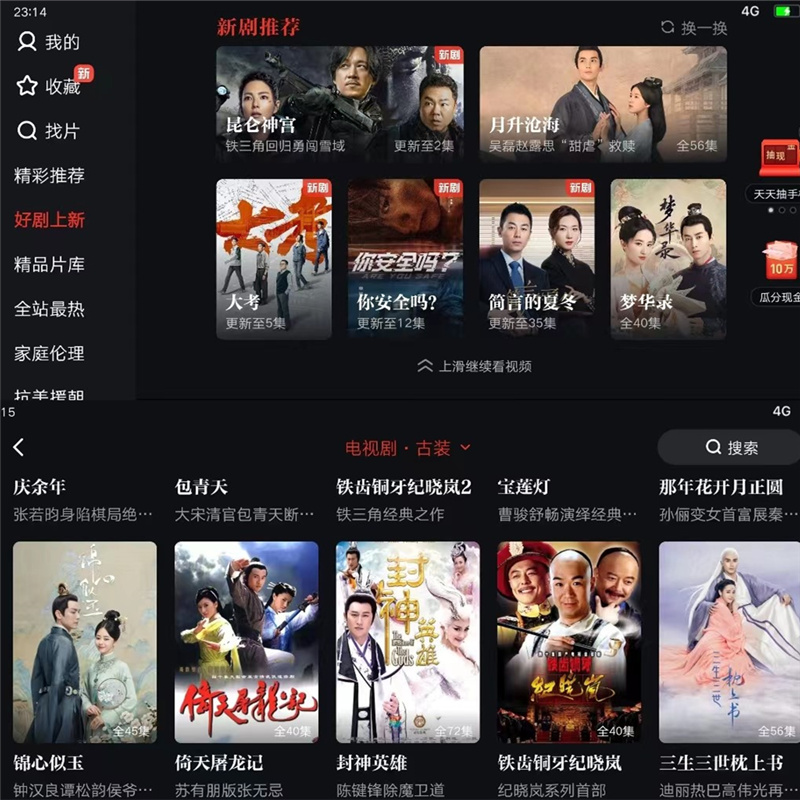Open the drama 昆仑神宫
This screenshot has height=800, width=800.
(339, 103)
